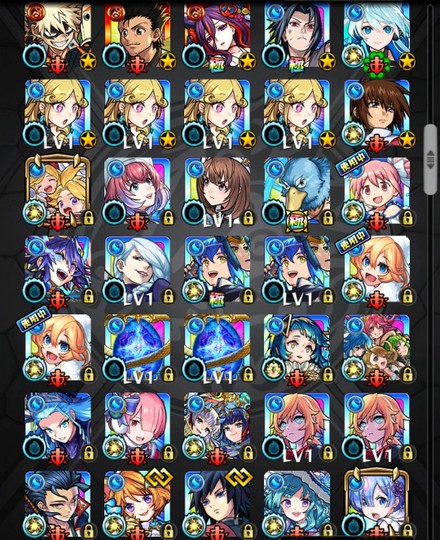This screenshot has width=440, height=540.
Task: Select the purple-haired woman with flower ornaments
Action: [217, 36]
